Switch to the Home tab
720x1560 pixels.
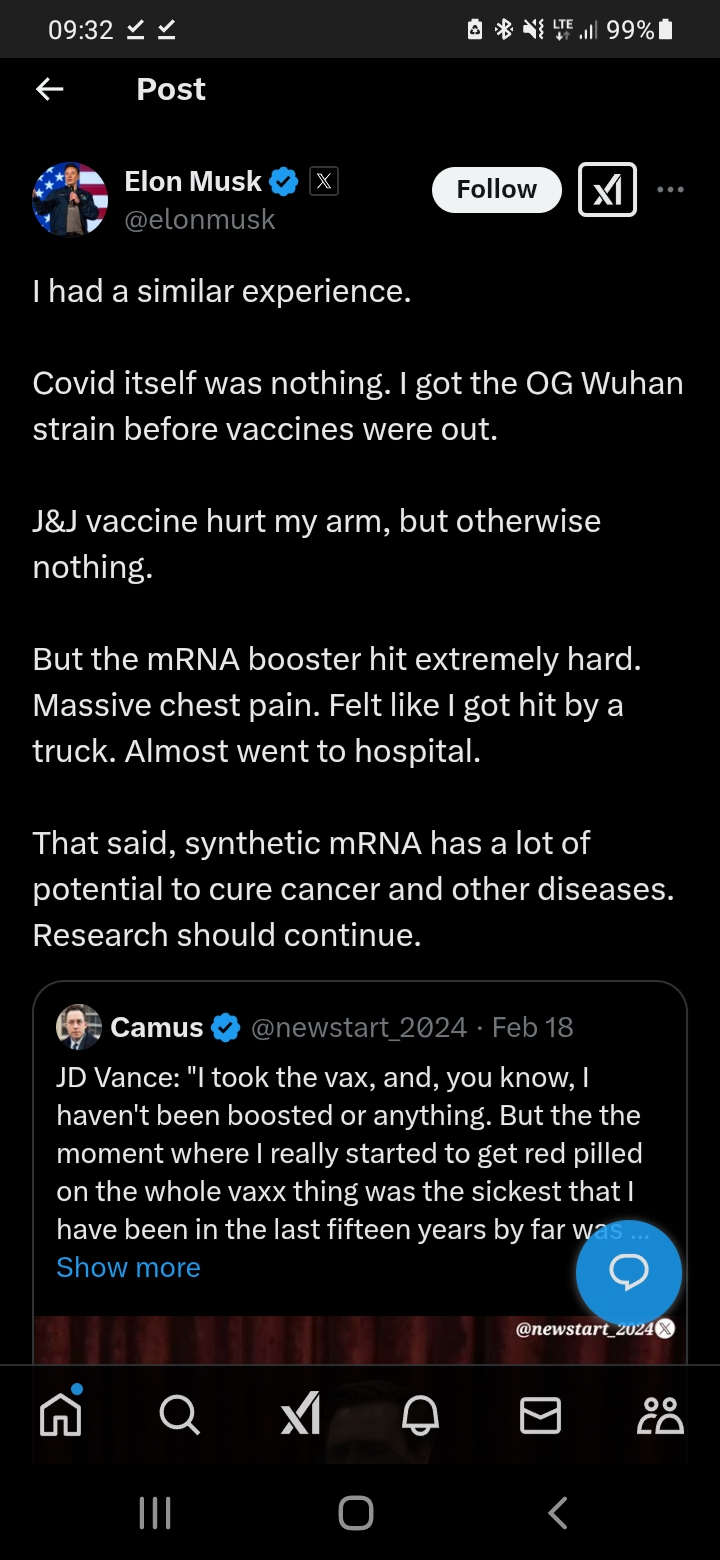coord(60,1414)
